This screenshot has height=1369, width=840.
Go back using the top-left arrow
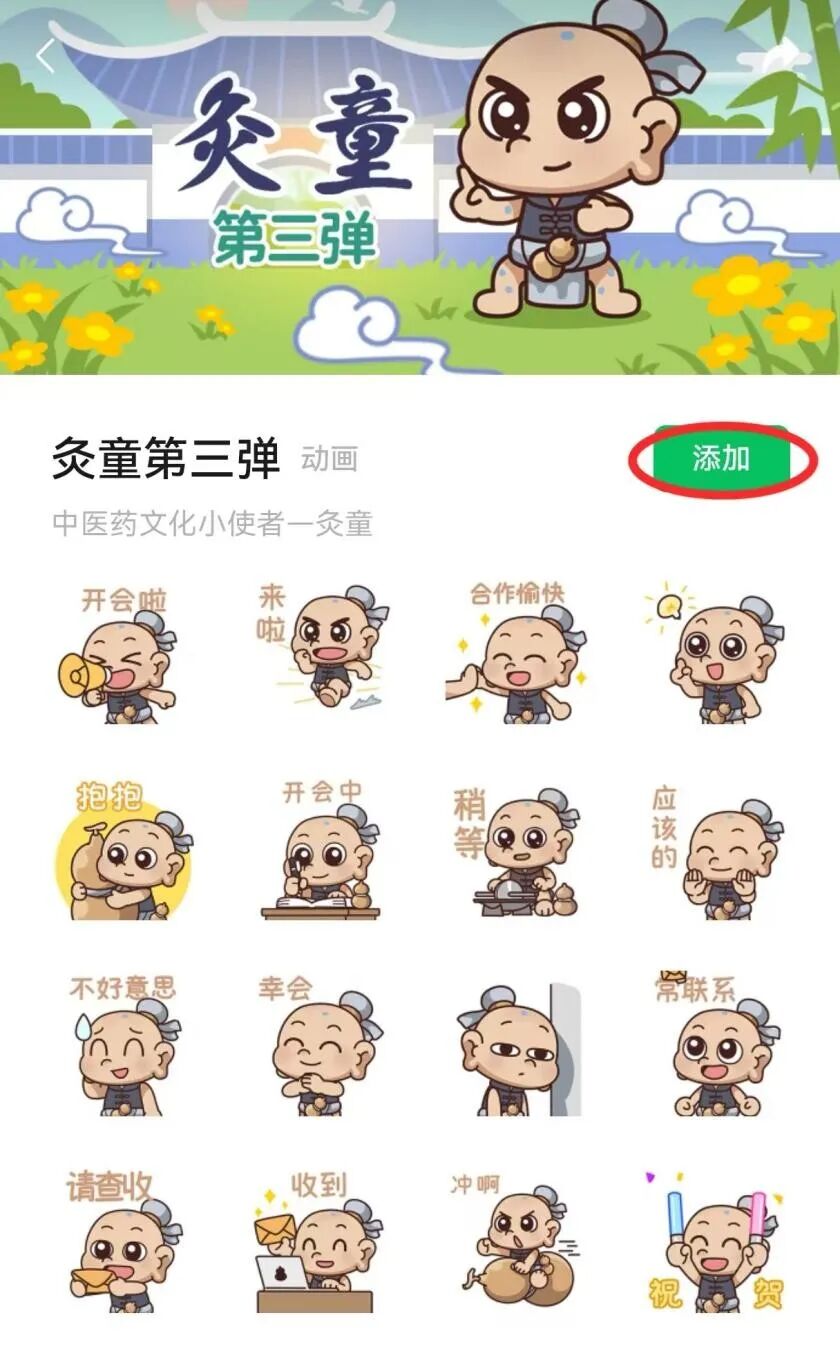coord(44,57)
